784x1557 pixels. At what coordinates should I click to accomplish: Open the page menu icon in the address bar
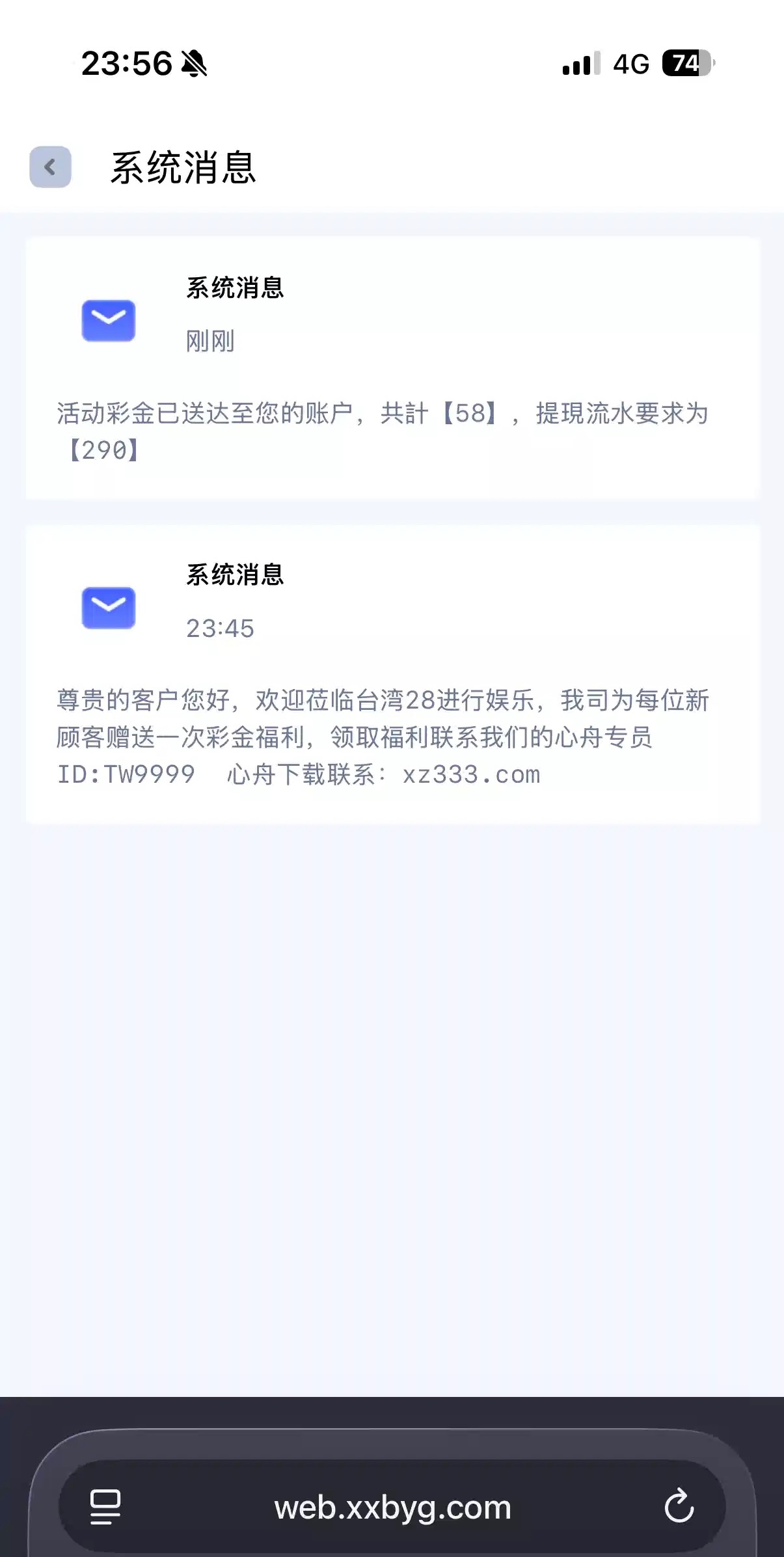[105, 1507]
